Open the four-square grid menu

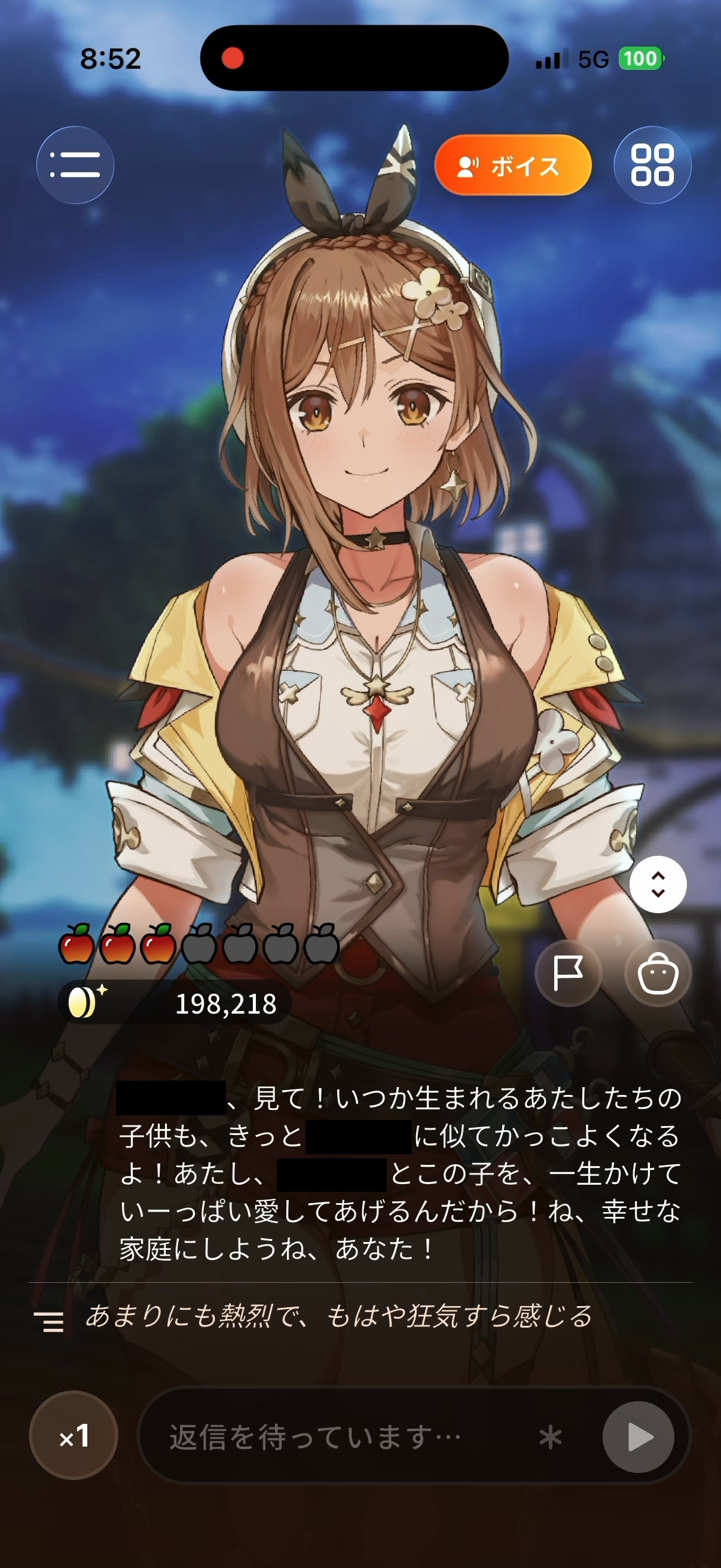652,165
